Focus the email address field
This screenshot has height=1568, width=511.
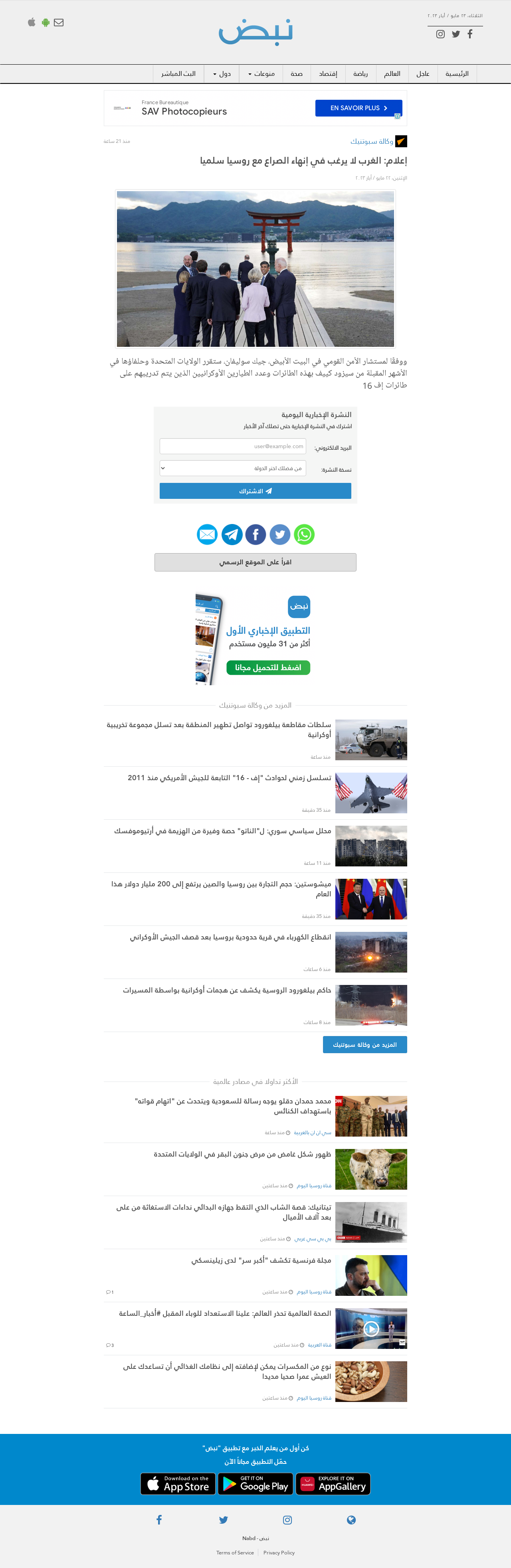tap(233, 446)
